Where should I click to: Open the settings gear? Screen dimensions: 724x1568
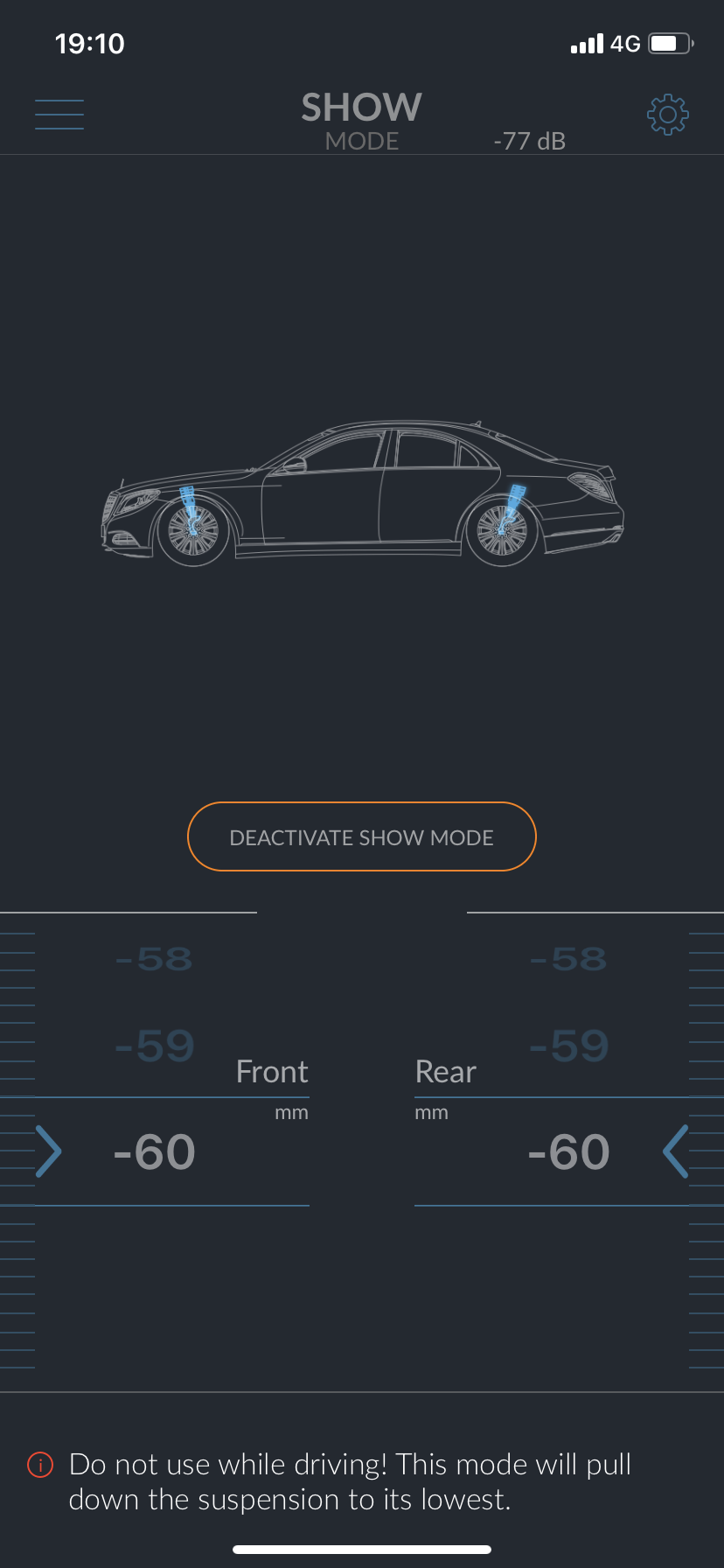[667, 115]
